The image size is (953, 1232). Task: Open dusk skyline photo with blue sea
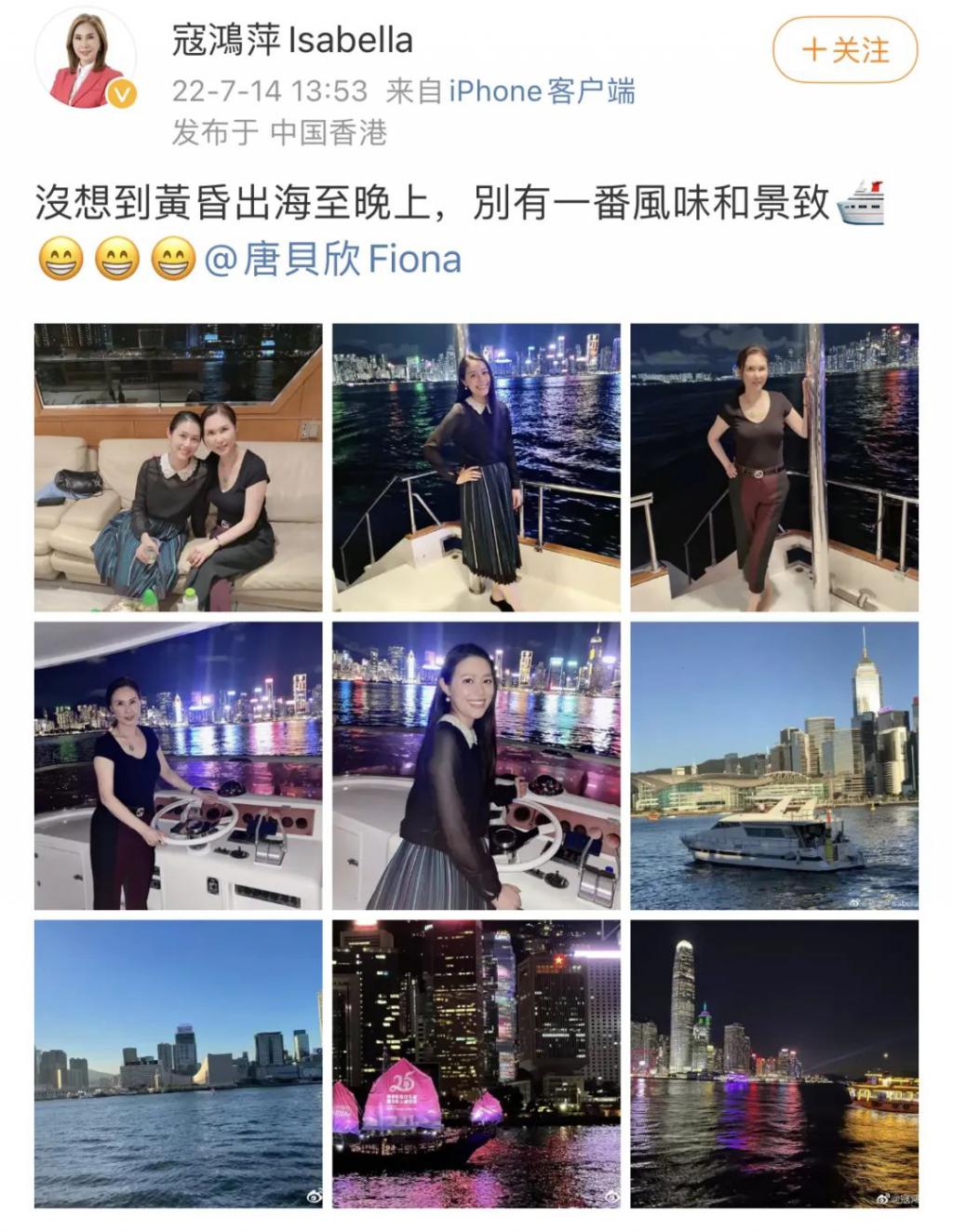(179, 1064)
